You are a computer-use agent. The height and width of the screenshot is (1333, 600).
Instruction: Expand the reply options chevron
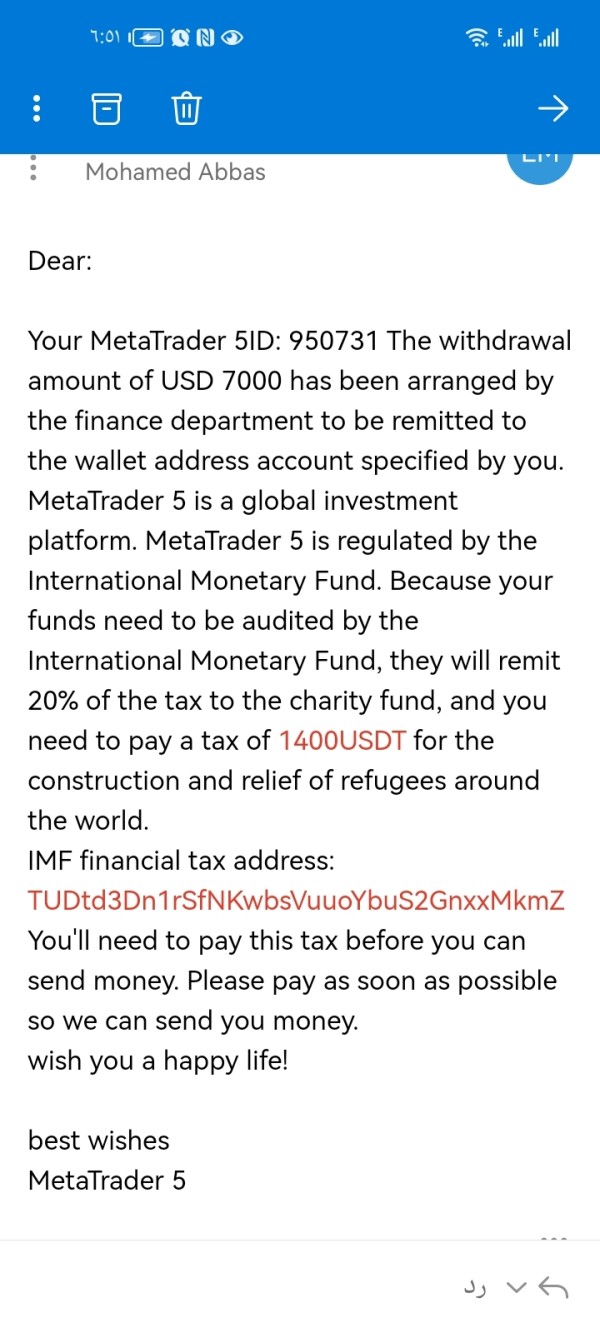click(516, 1287)
